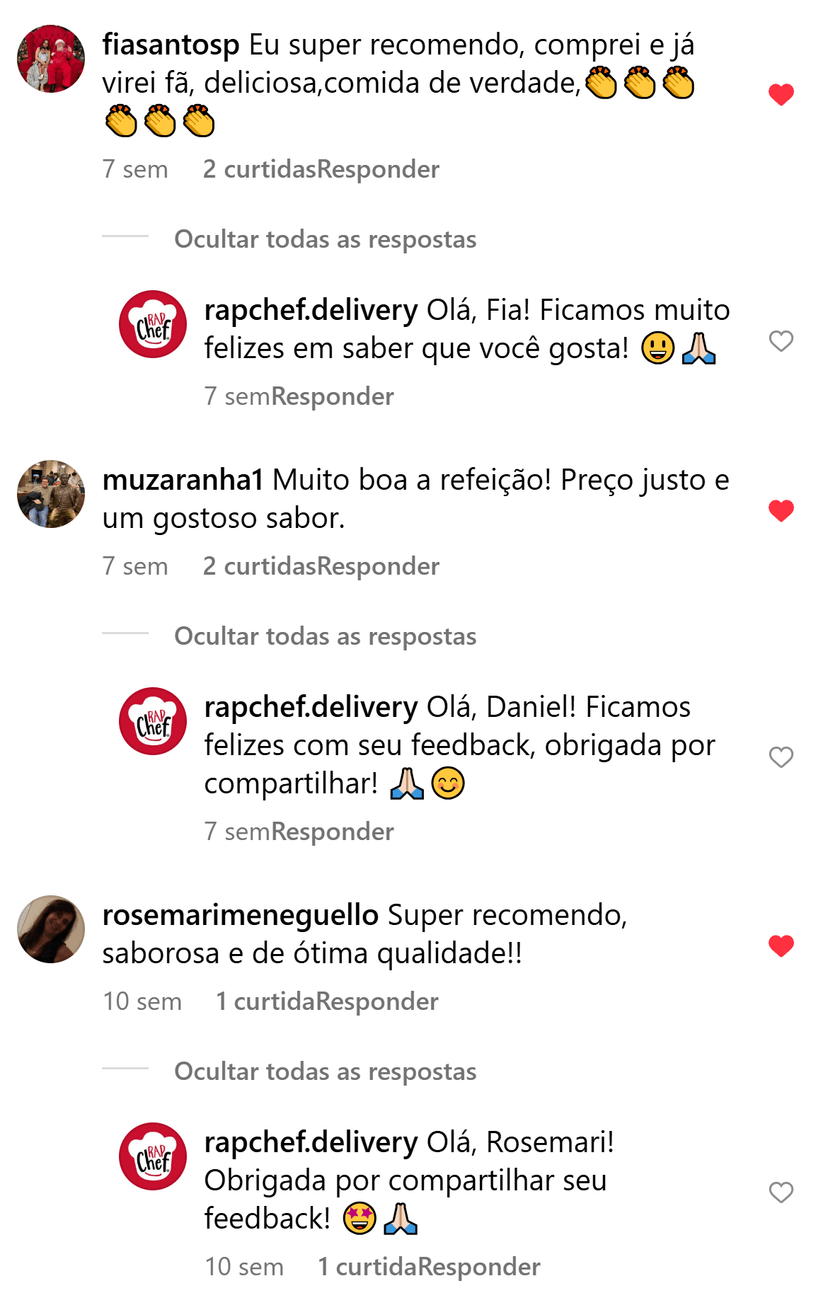The height and width of the screenshot is (1310, 828).
Task: Open the RapChef logo avatar on the first reply
Action: [152, 323]
